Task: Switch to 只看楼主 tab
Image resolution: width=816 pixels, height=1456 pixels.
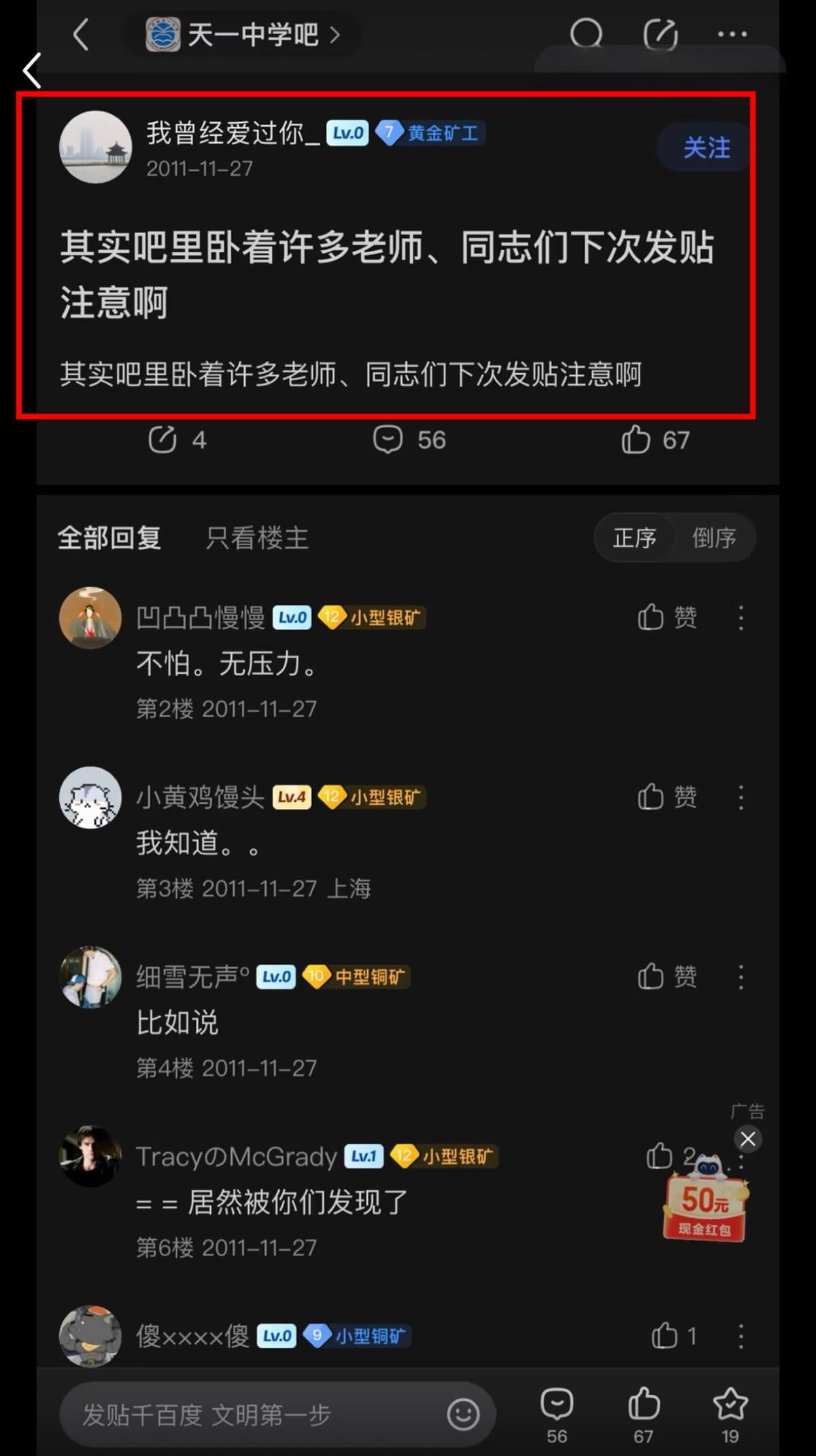Action: pos(256,538)
